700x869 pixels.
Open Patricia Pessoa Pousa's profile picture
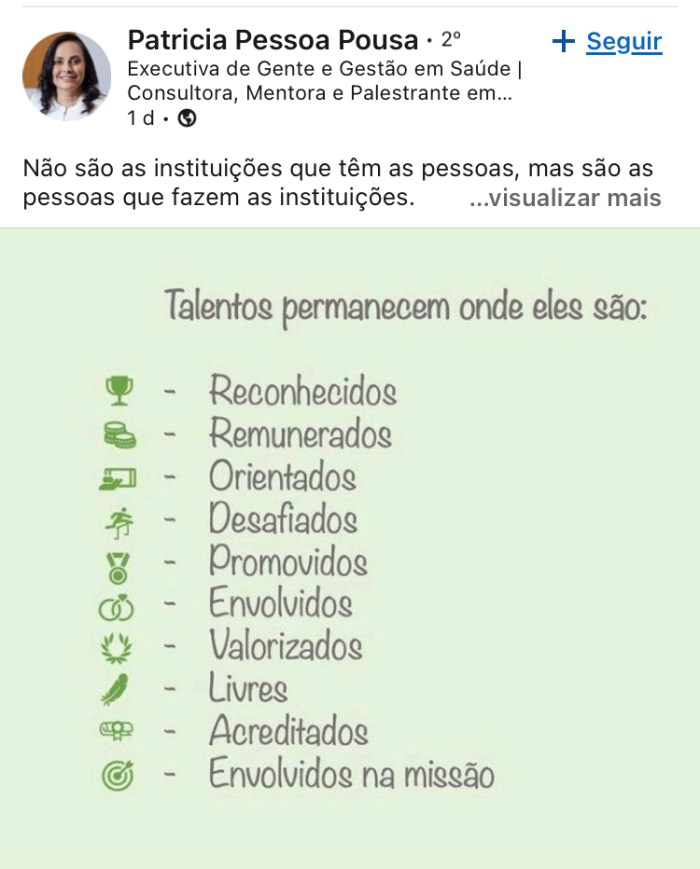tap(66, 76)
